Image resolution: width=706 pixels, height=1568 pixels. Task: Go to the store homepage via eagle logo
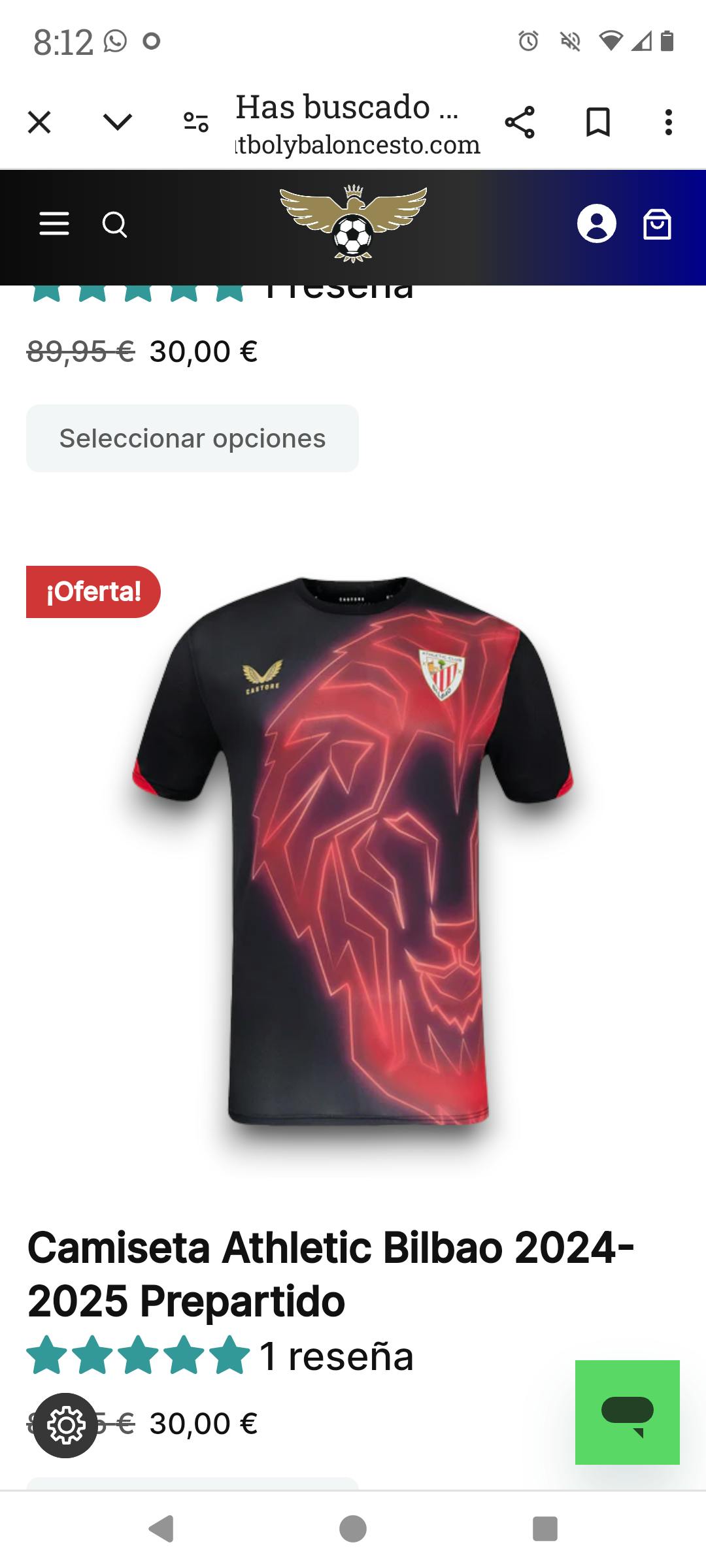(x=353, y=223)
